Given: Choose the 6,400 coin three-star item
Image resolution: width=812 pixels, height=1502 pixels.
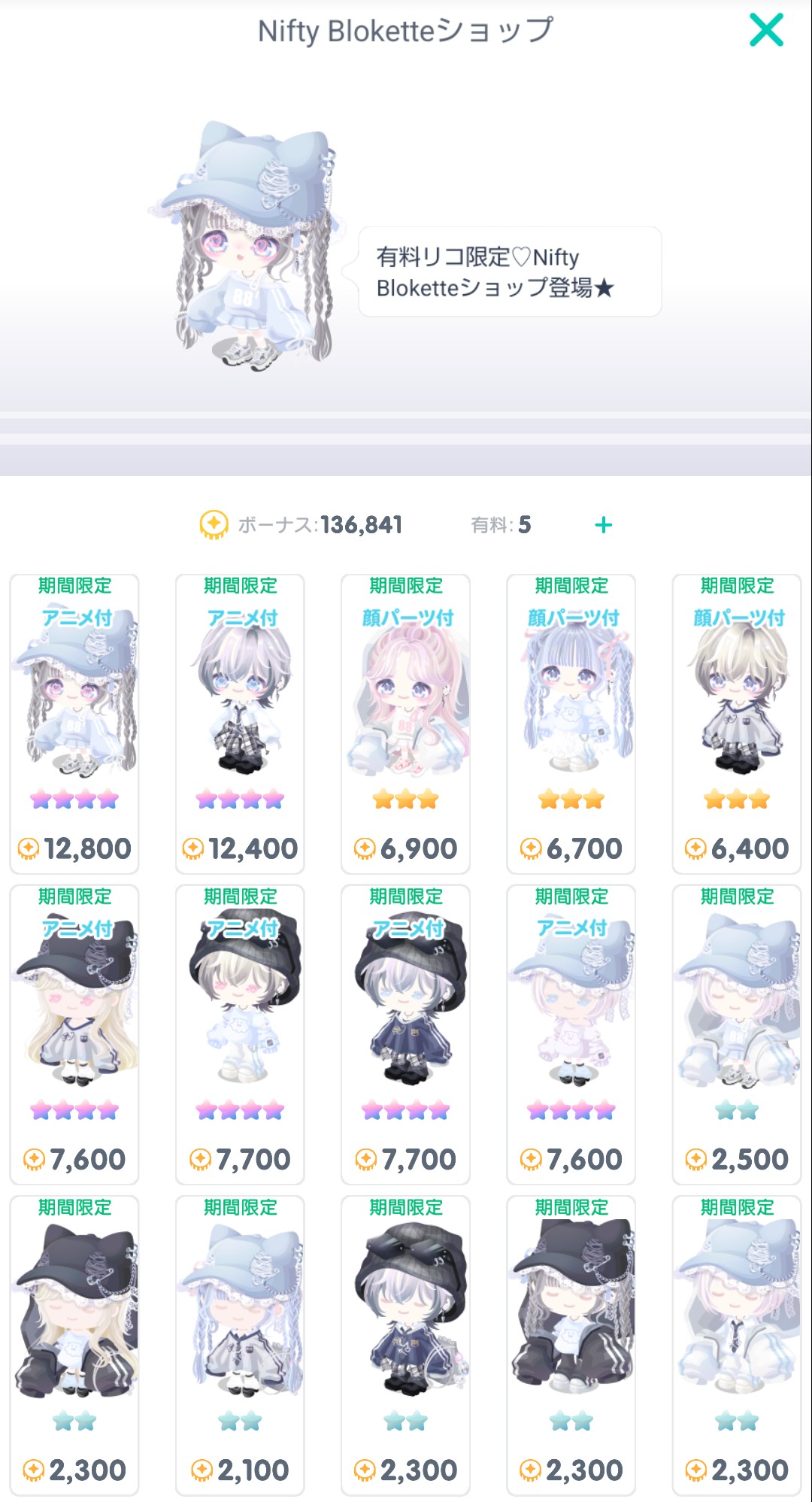Looking at the screenshot, I should tap(737, 724).
